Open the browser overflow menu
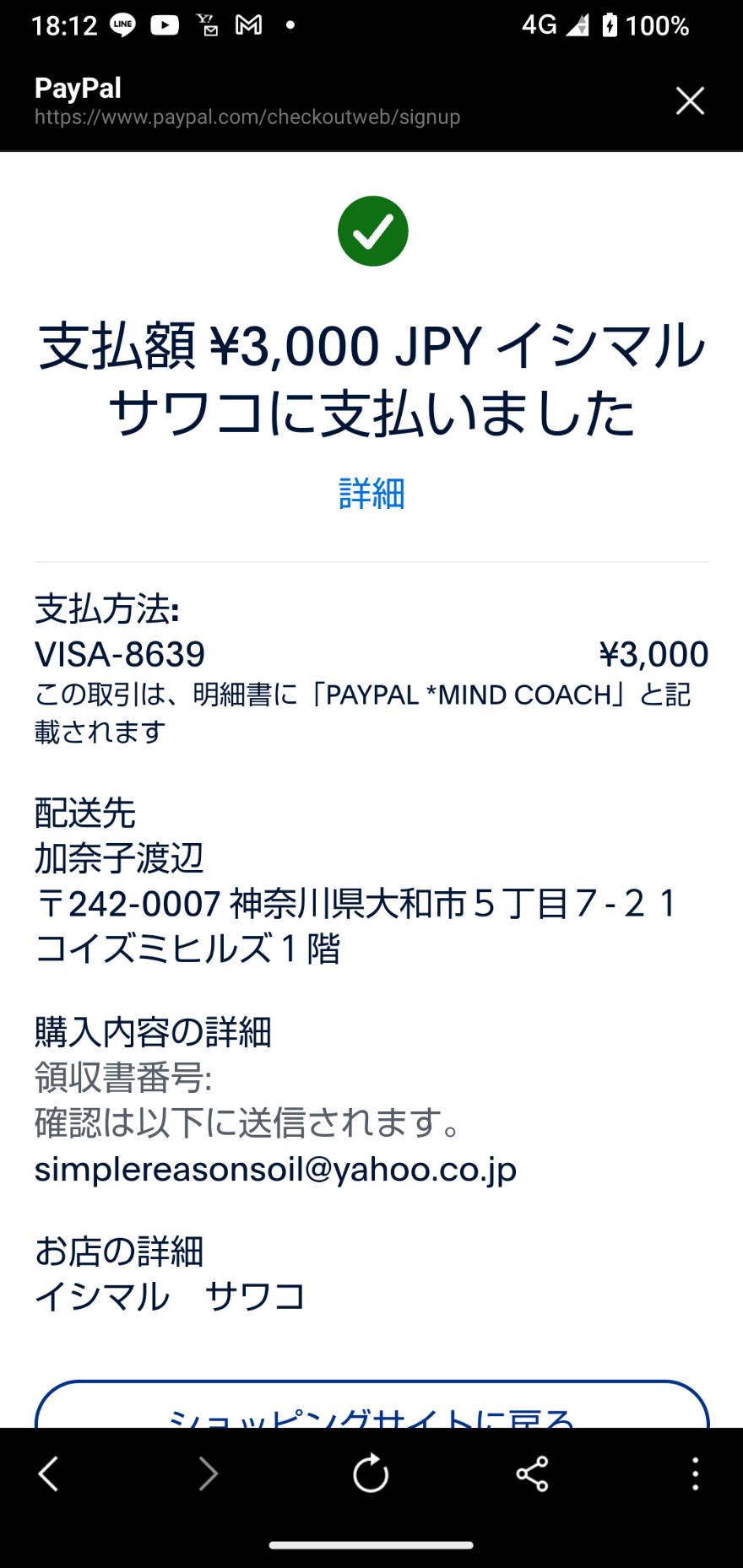Screen dimensions: 743x1568 (695, 1474)
